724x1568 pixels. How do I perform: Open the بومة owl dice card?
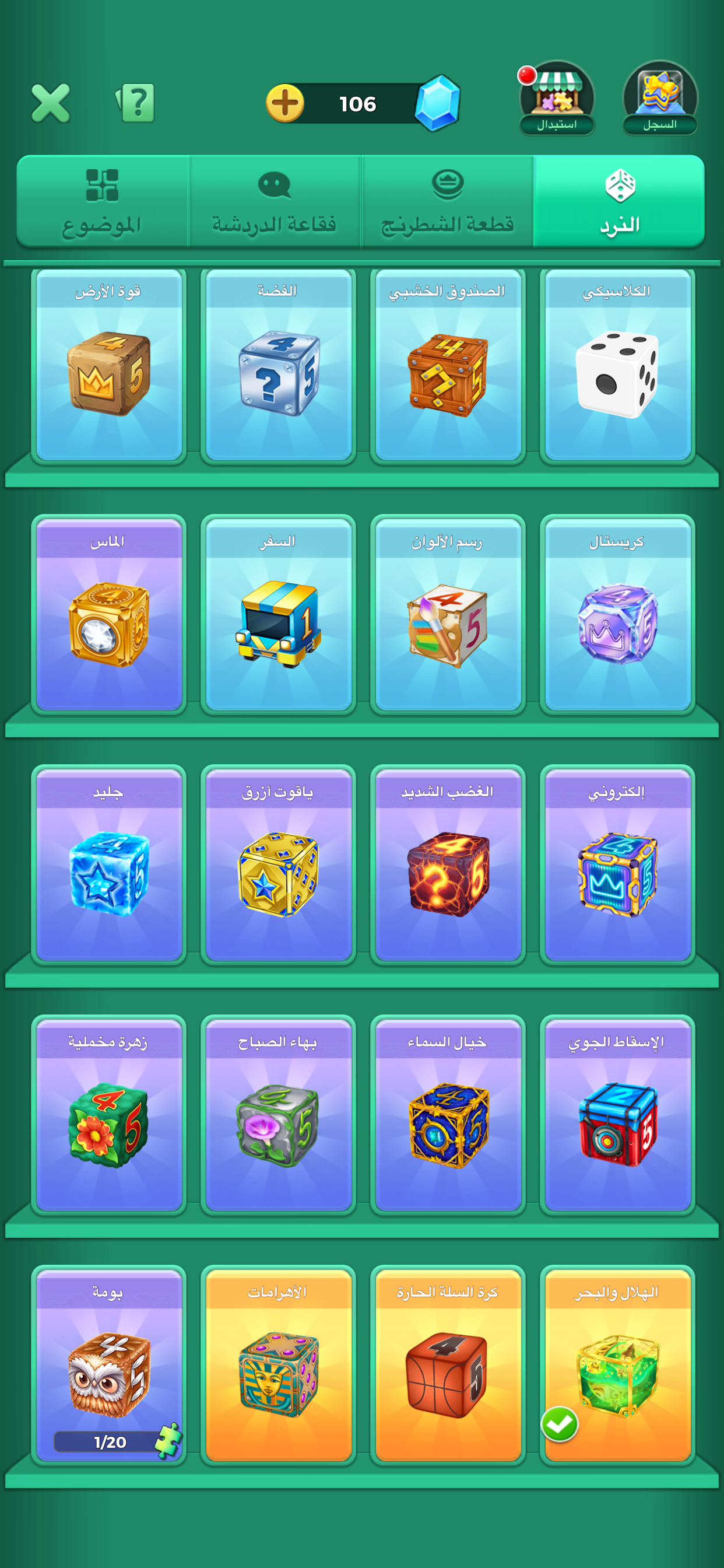pos(108,1367)
